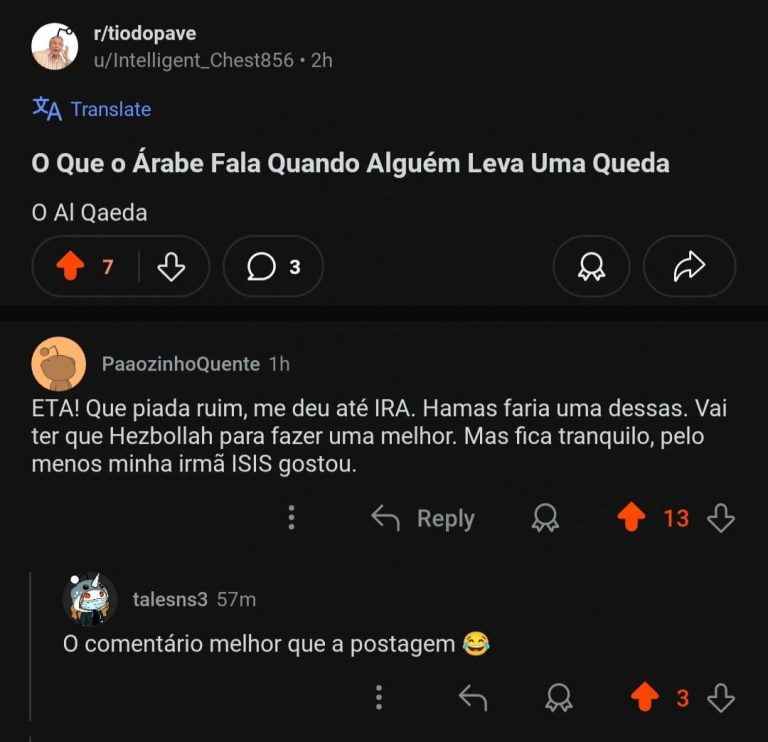Downvote talesns3's comment
The width and height of the screenshot is (768, 742).
click(721, 698)
